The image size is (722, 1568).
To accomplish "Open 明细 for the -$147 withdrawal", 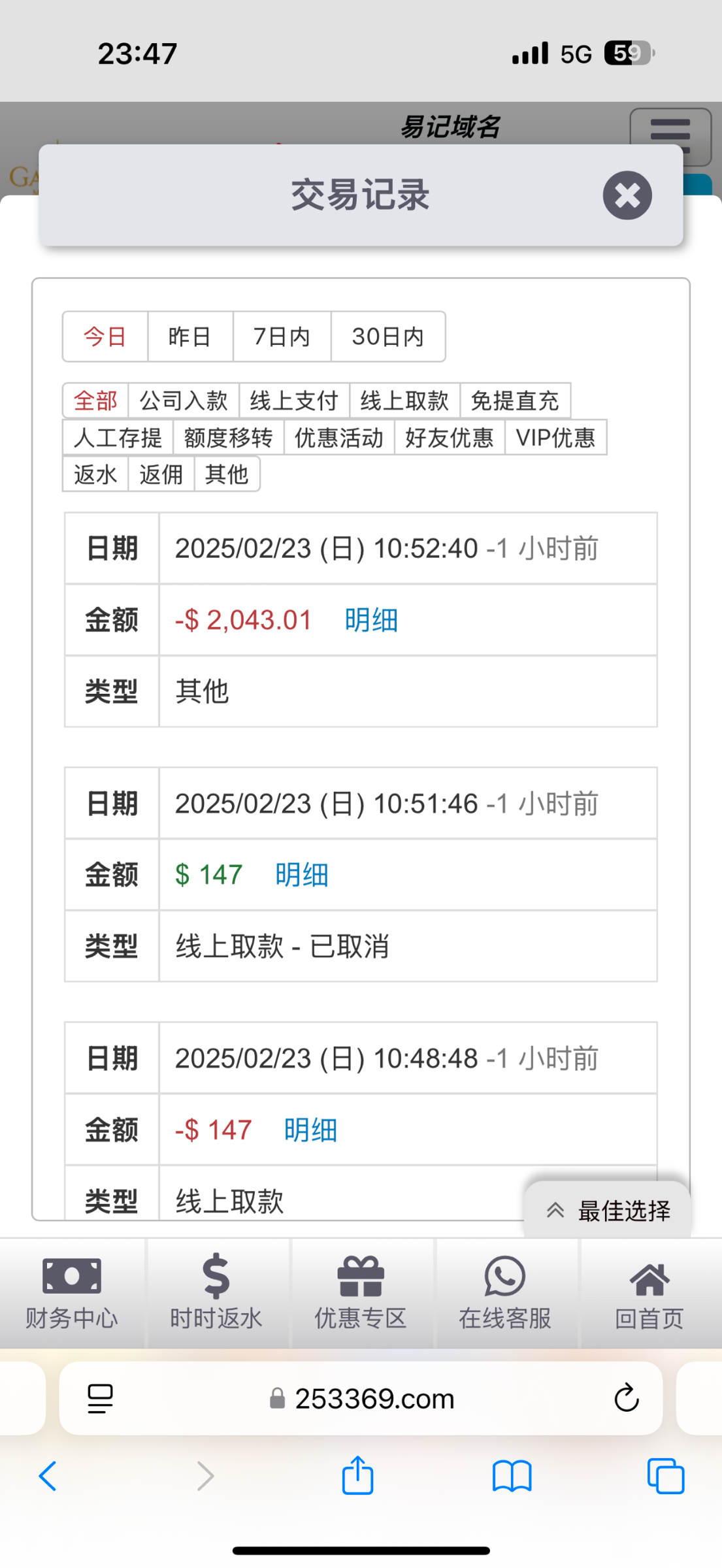I will point(310,1130).
